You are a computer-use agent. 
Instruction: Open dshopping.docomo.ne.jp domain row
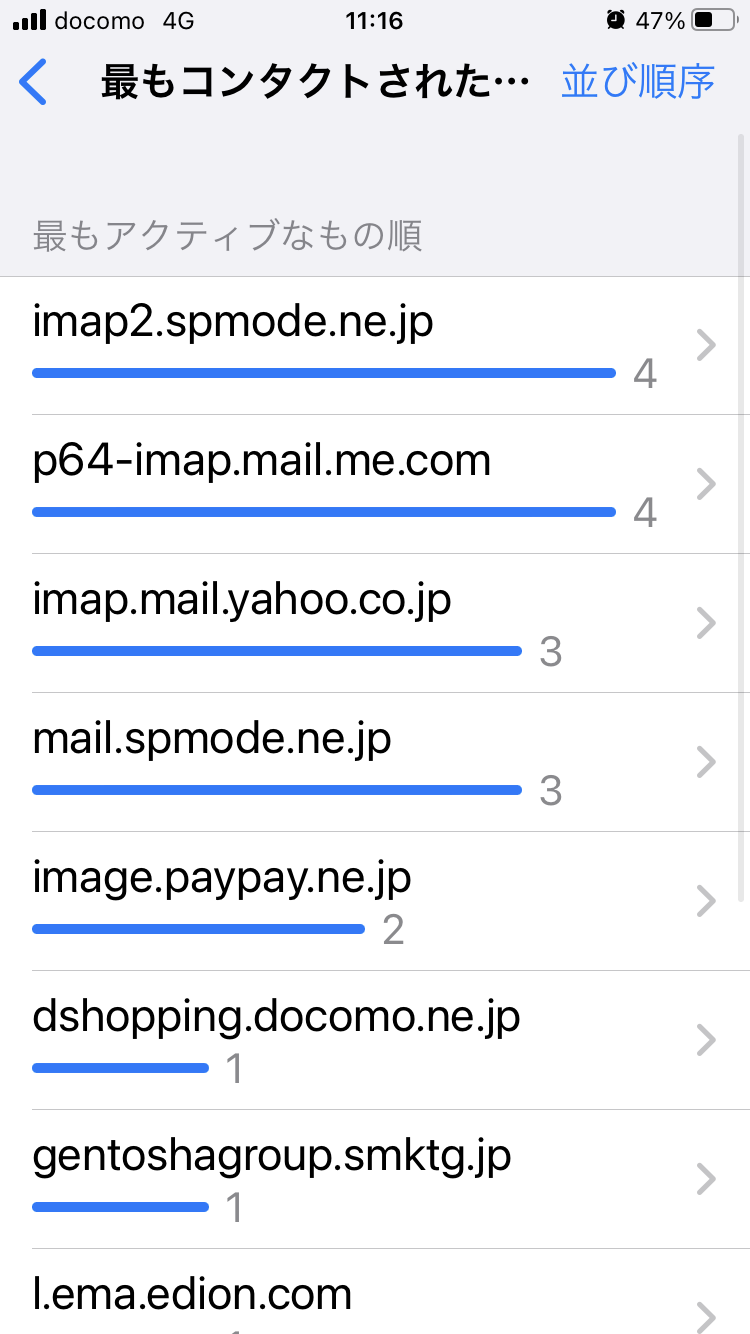point(375,1040)
